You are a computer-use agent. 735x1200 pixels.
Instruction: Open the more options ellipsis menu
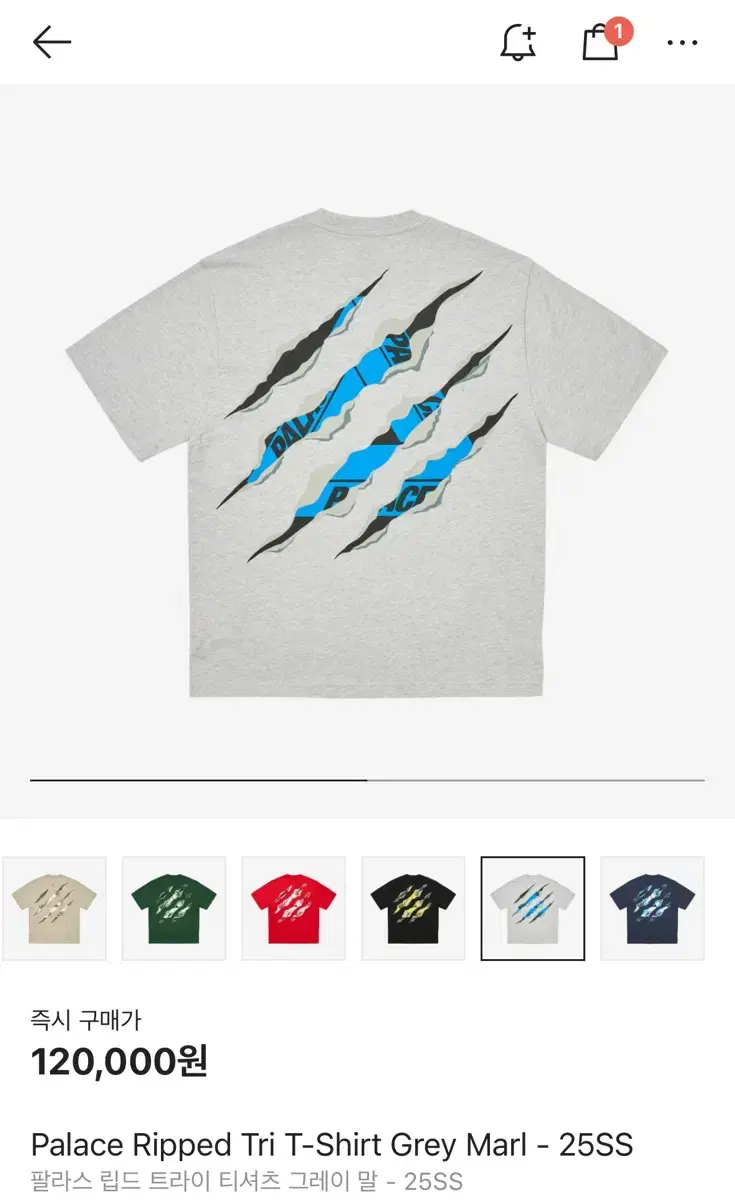tap(683, 42)
